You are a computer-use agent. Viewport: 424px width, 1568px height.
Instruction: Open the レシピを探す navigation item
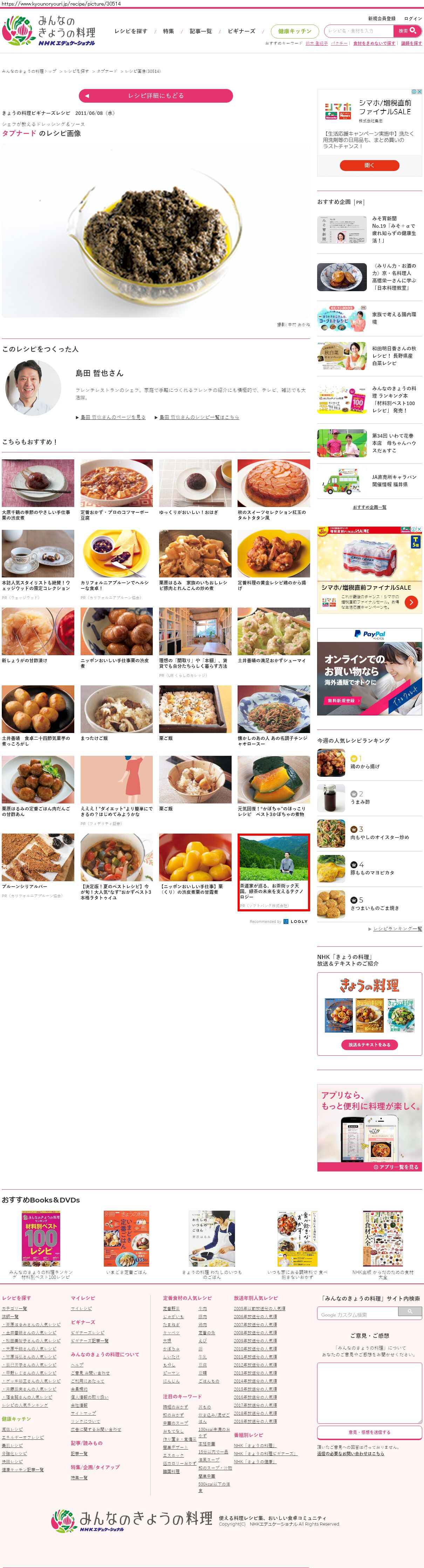(131, 31)
